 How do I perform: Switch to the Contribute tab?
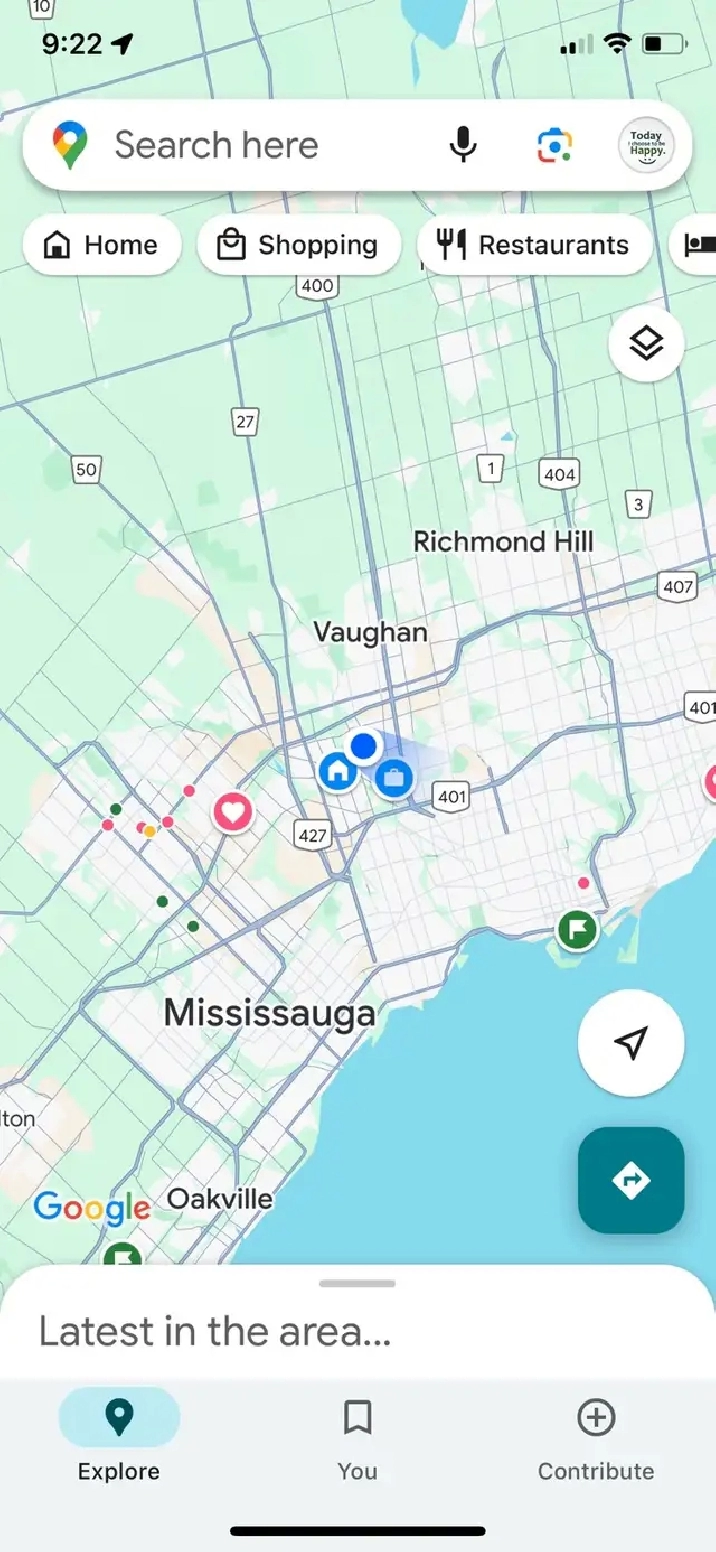(596, 1439)
